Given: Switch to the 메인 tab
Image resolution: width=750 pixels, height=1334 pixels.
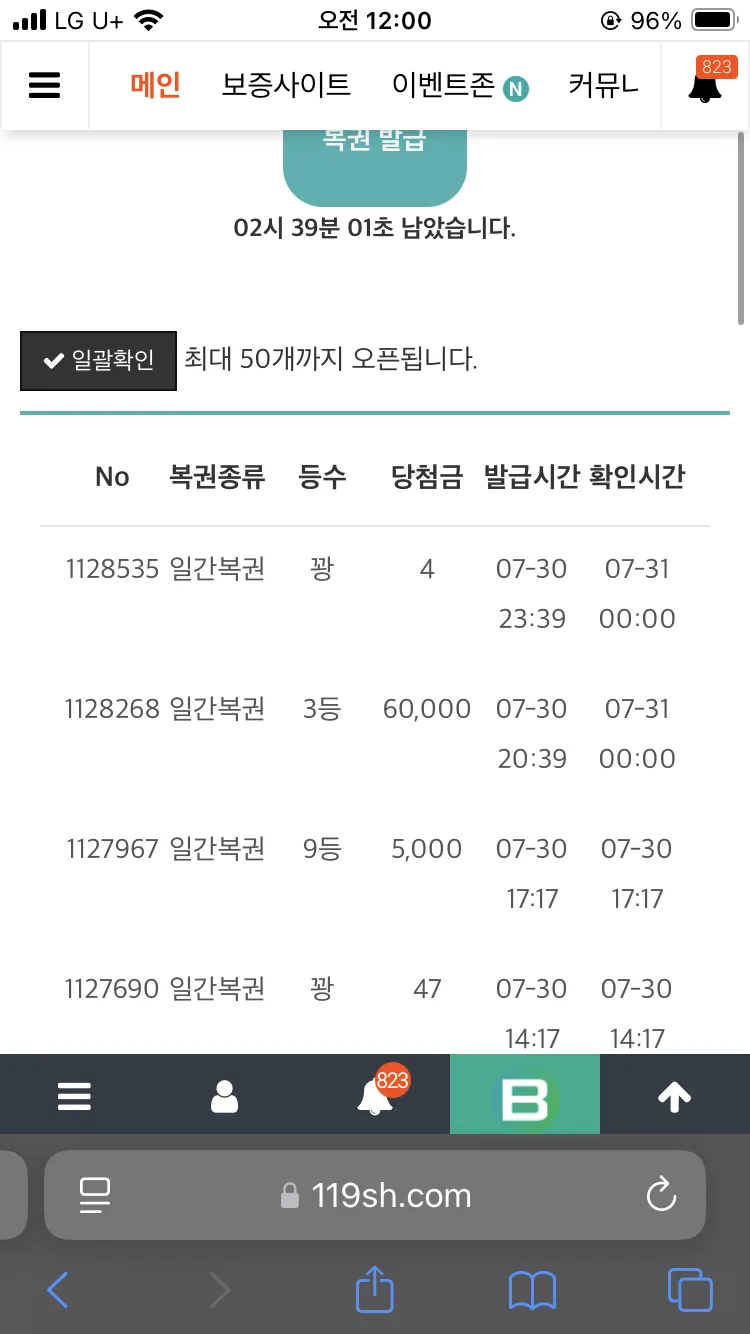Looking at the screenshot, I should tap(155, 85).
